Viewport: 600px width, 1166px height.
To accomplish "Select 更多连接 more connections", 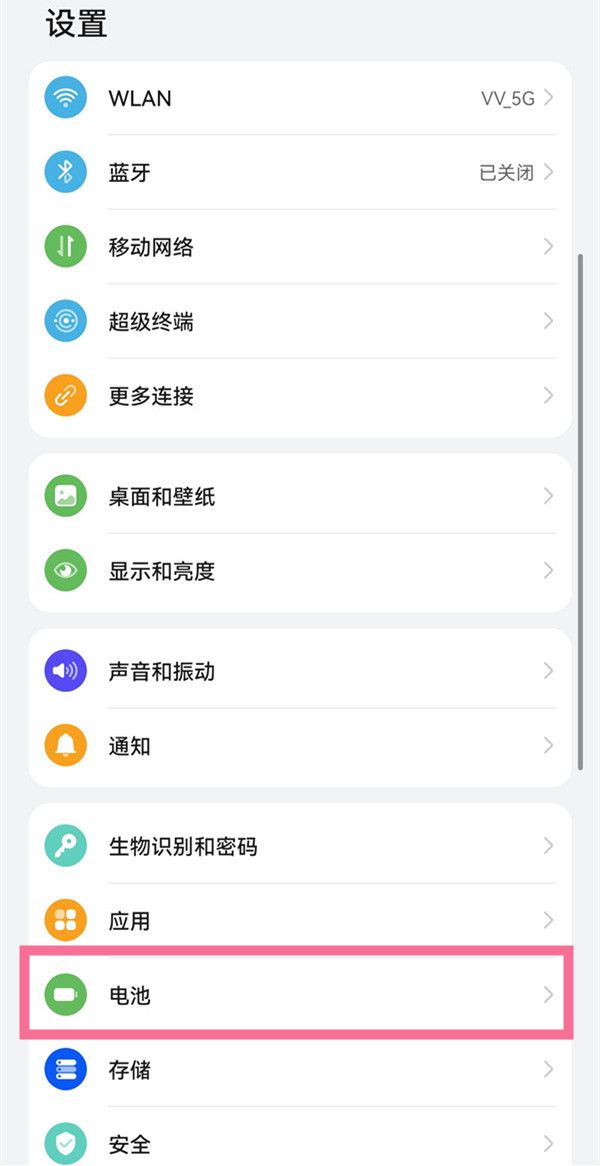I will [300, 396].
